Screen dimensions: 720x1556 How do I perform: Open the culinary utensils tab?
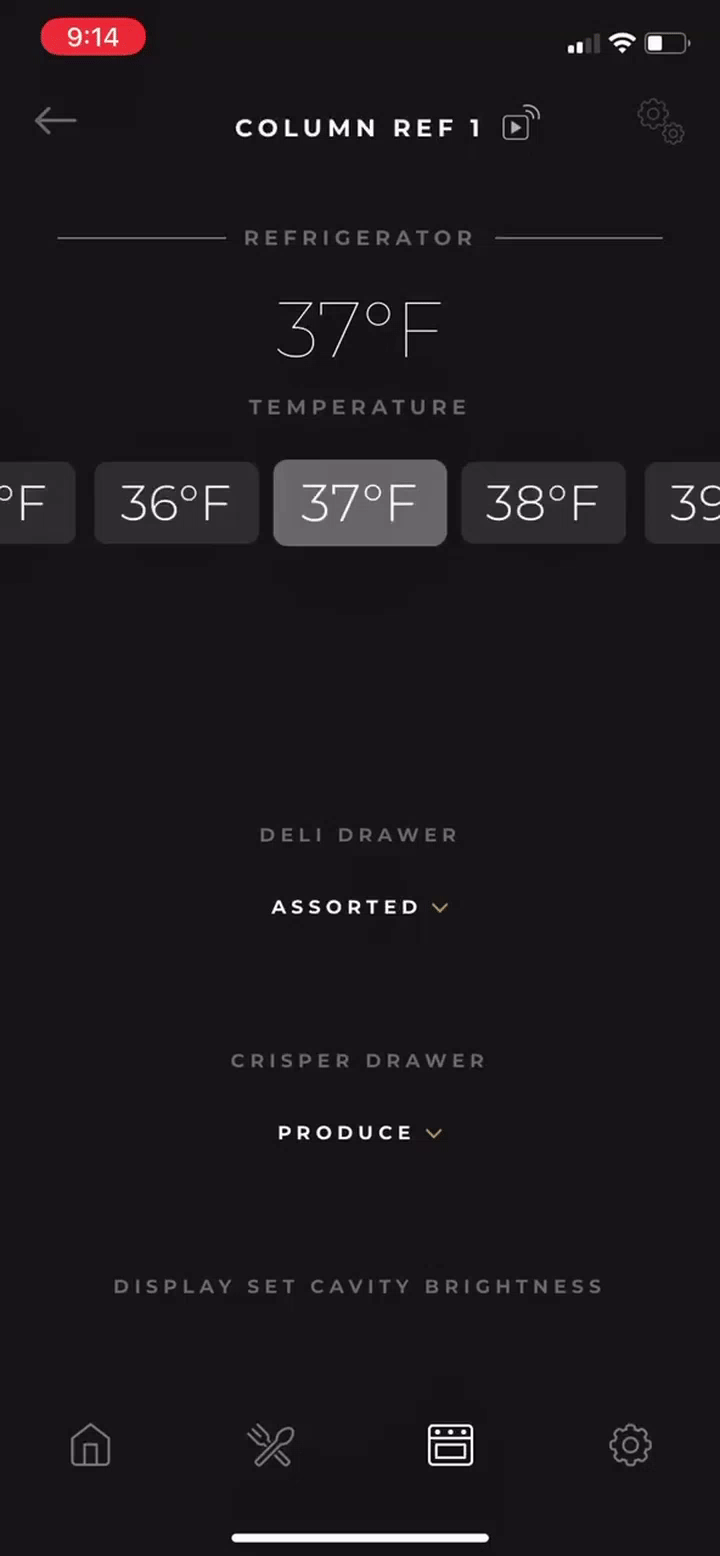270,1445
